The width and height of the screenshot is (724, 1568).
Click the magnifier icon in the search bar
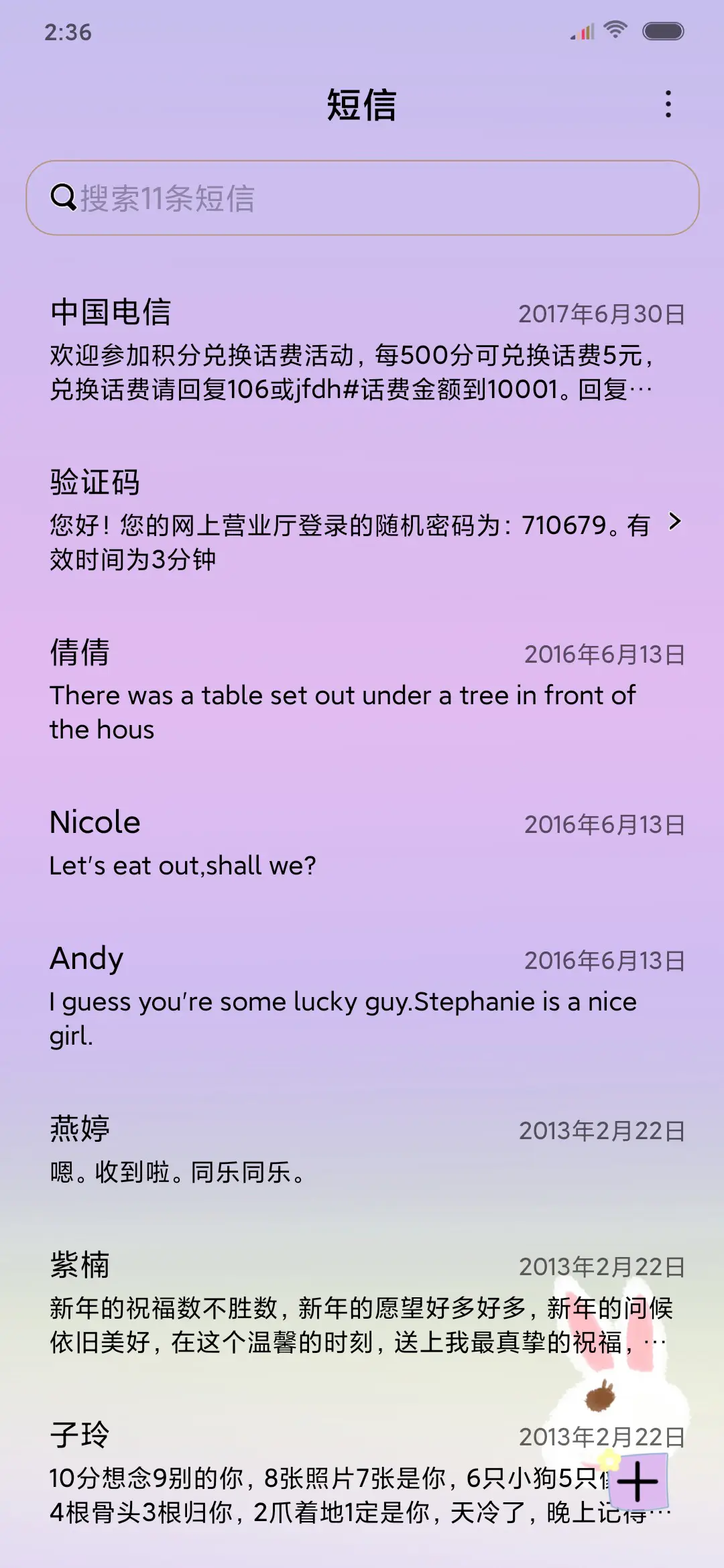[64, 198]
